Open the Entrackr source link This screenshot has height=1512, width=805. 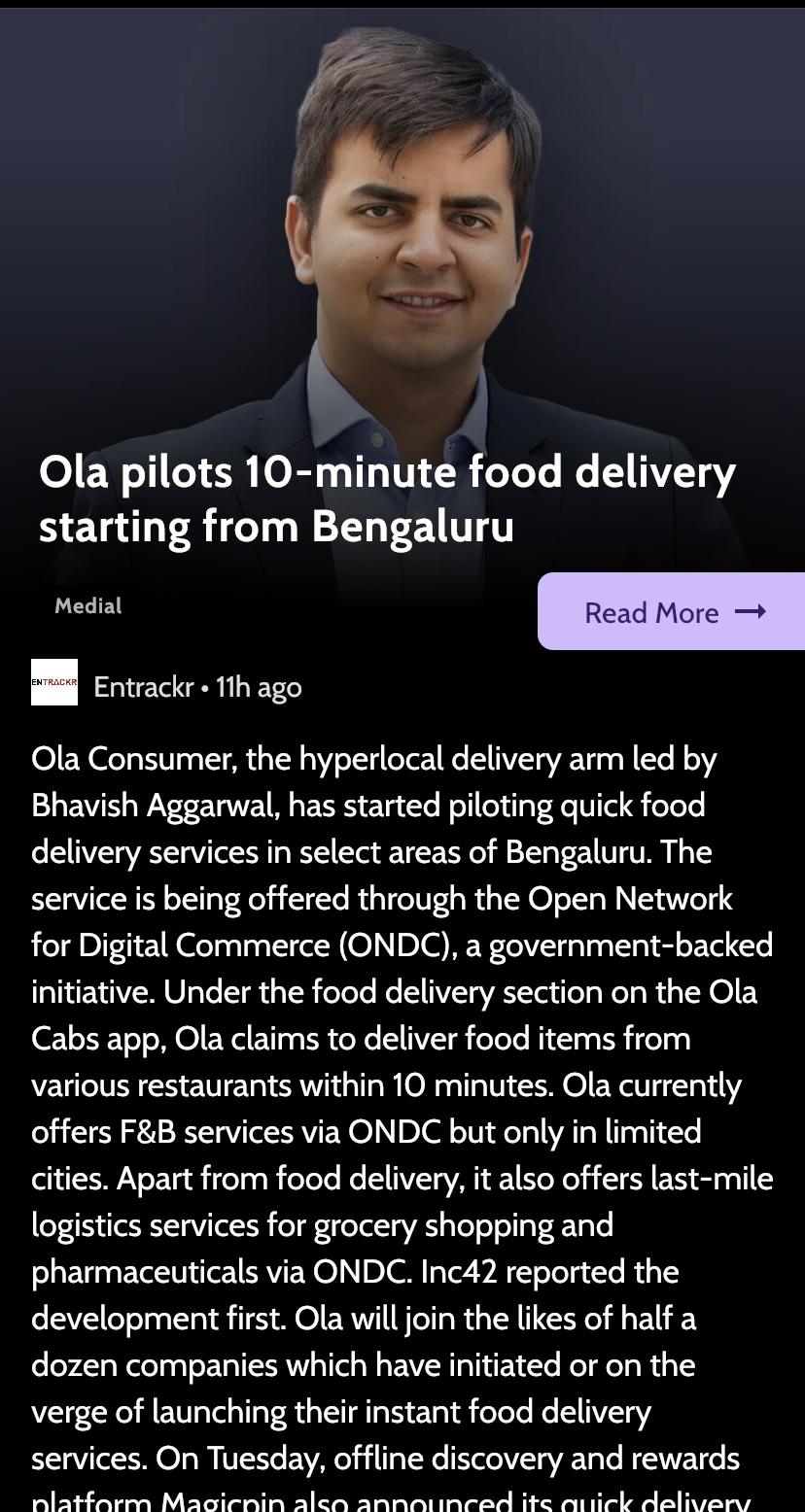pyautogui.click(x=144, y=687)
